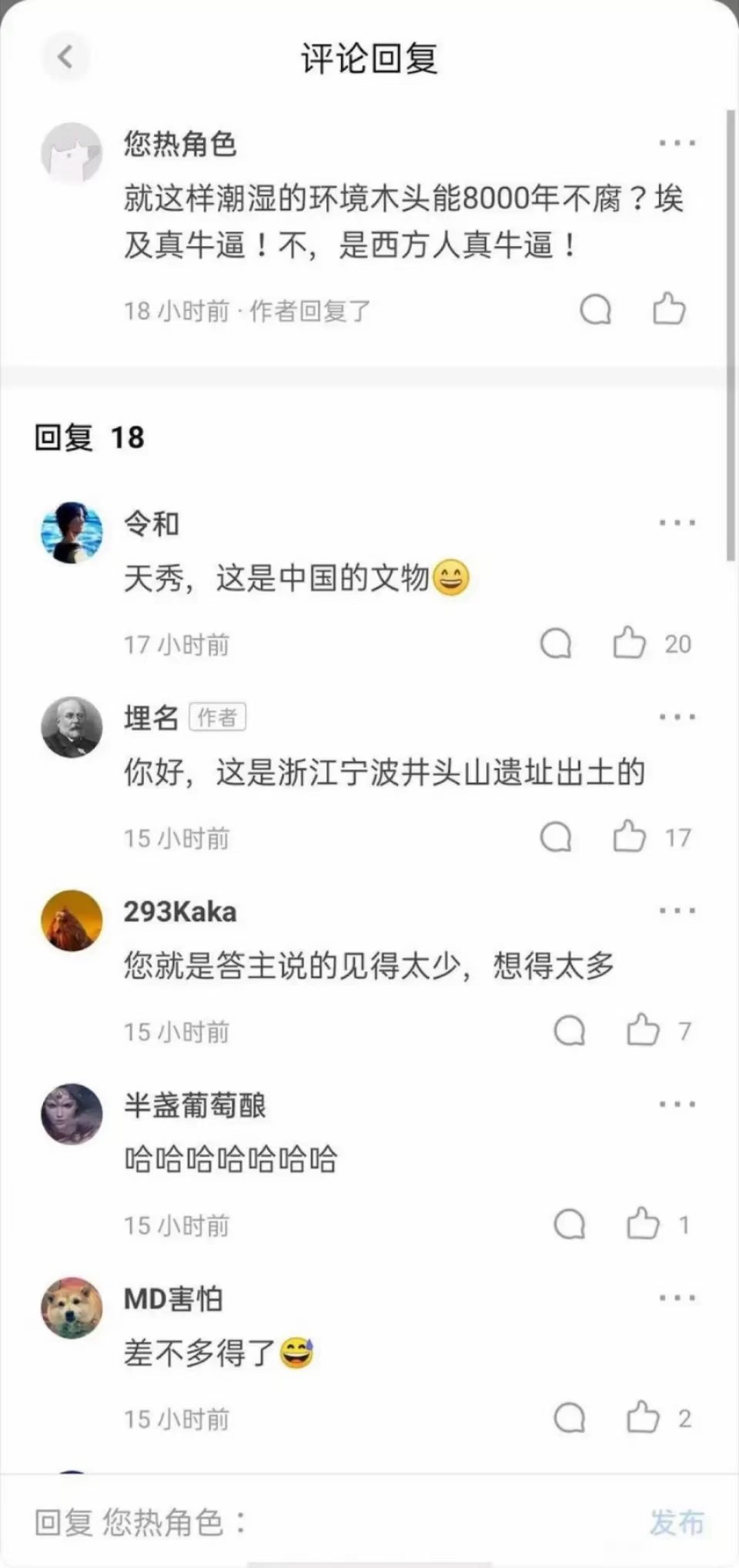Open 埋名's profile via their avatar
The height and width of the screenshot is (1568, 739).
pyautogui.click(x=72, y=727)
